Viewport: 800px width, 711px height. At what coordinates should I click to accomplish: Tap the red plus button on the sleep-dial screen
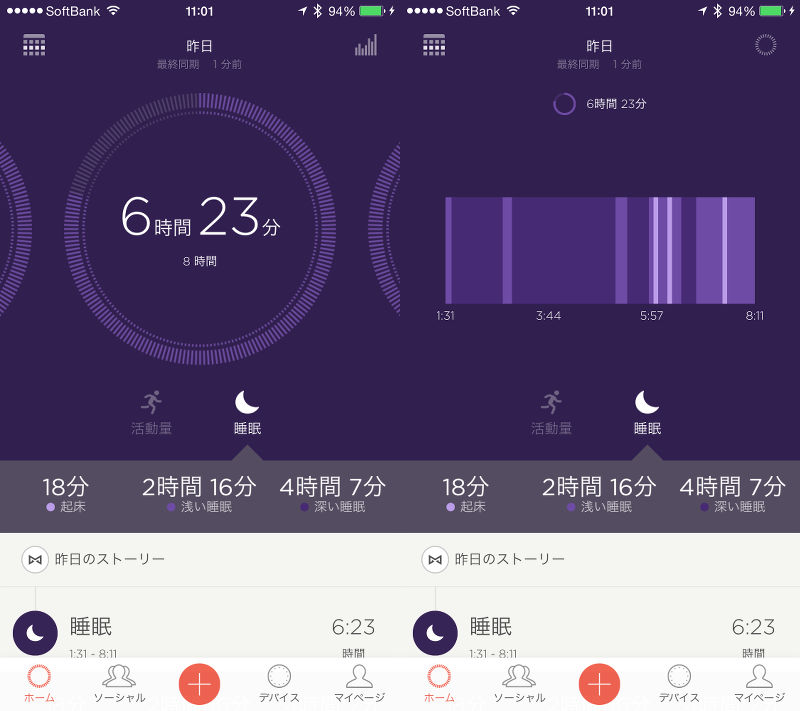pos(199,684)
